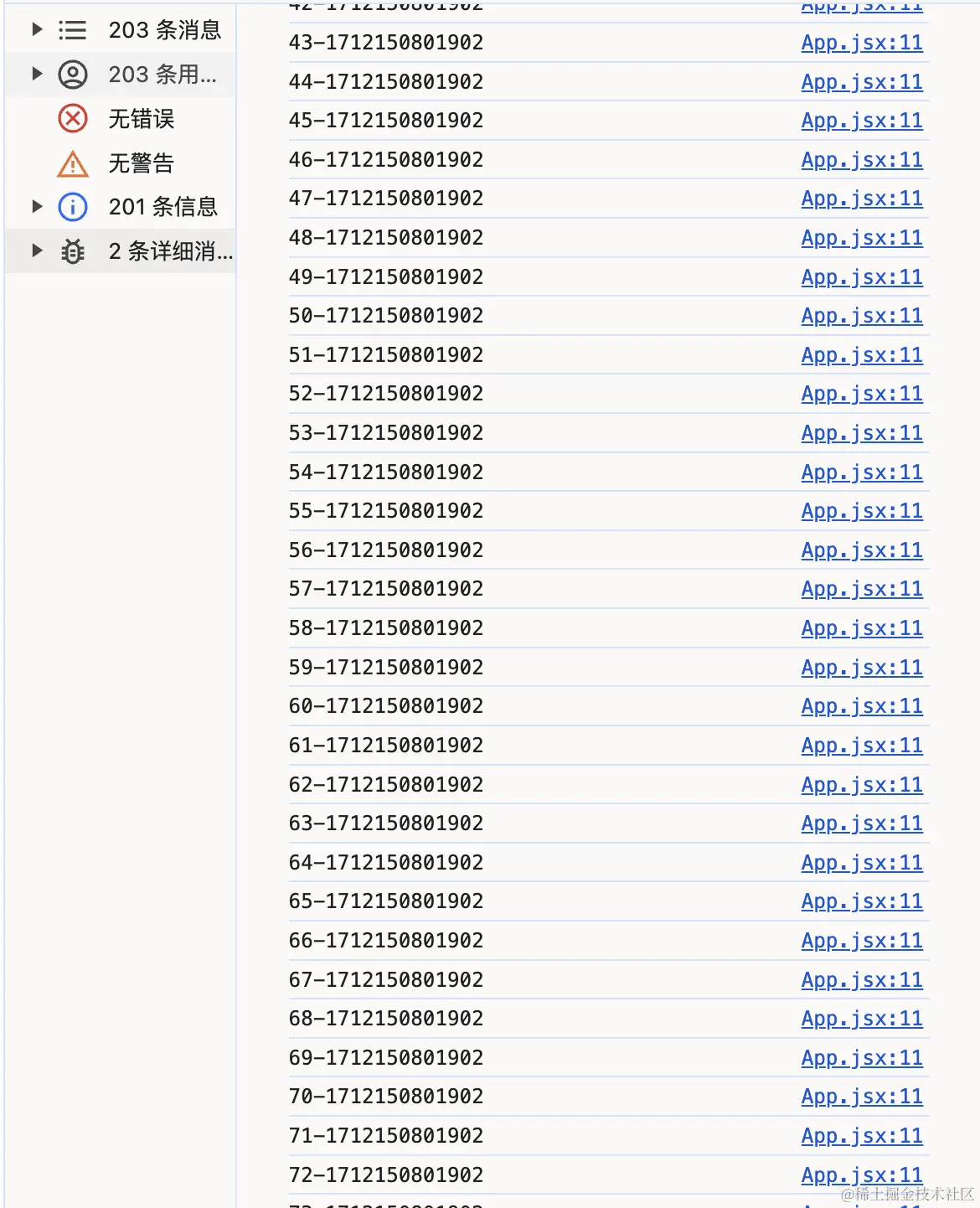Open App.jsx:11 link for 68-1712150801902
980x1208 pixels.
pos(861,1019)
